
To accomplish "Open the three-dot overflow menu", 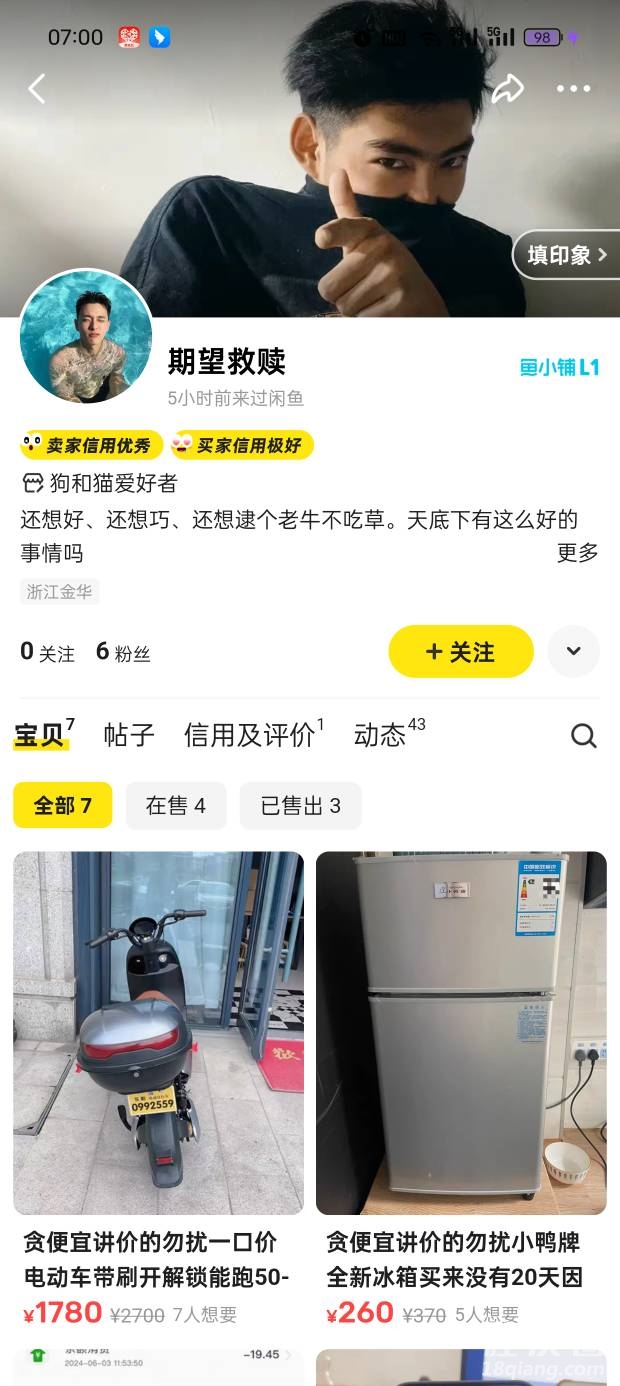I will pos(573,89).
